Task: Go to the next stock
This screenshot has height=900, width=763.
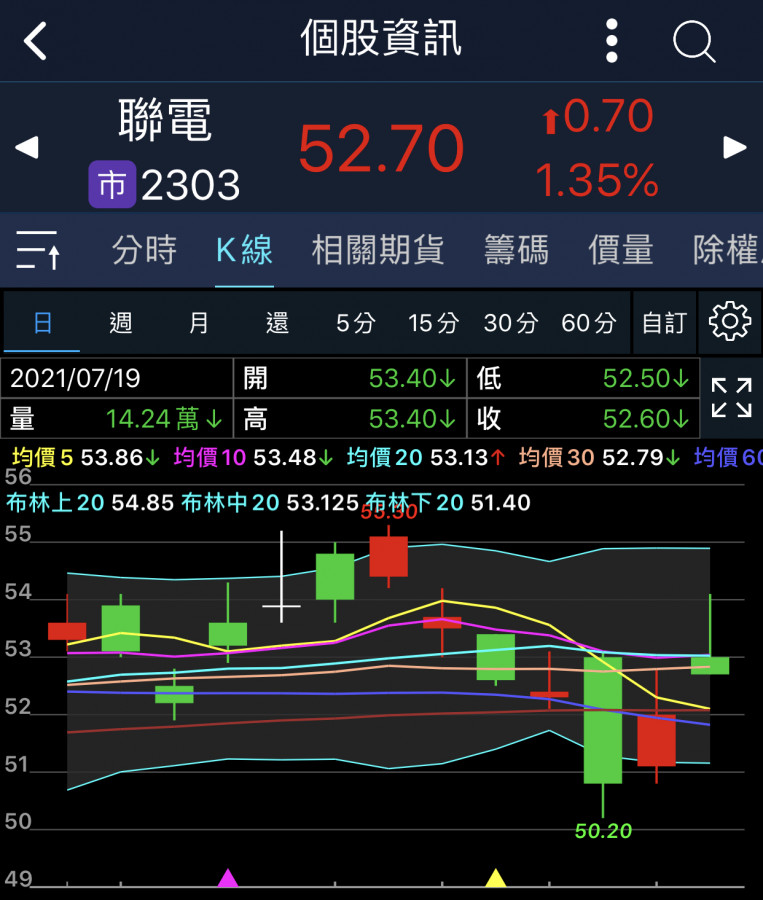Action: point(735,148)
